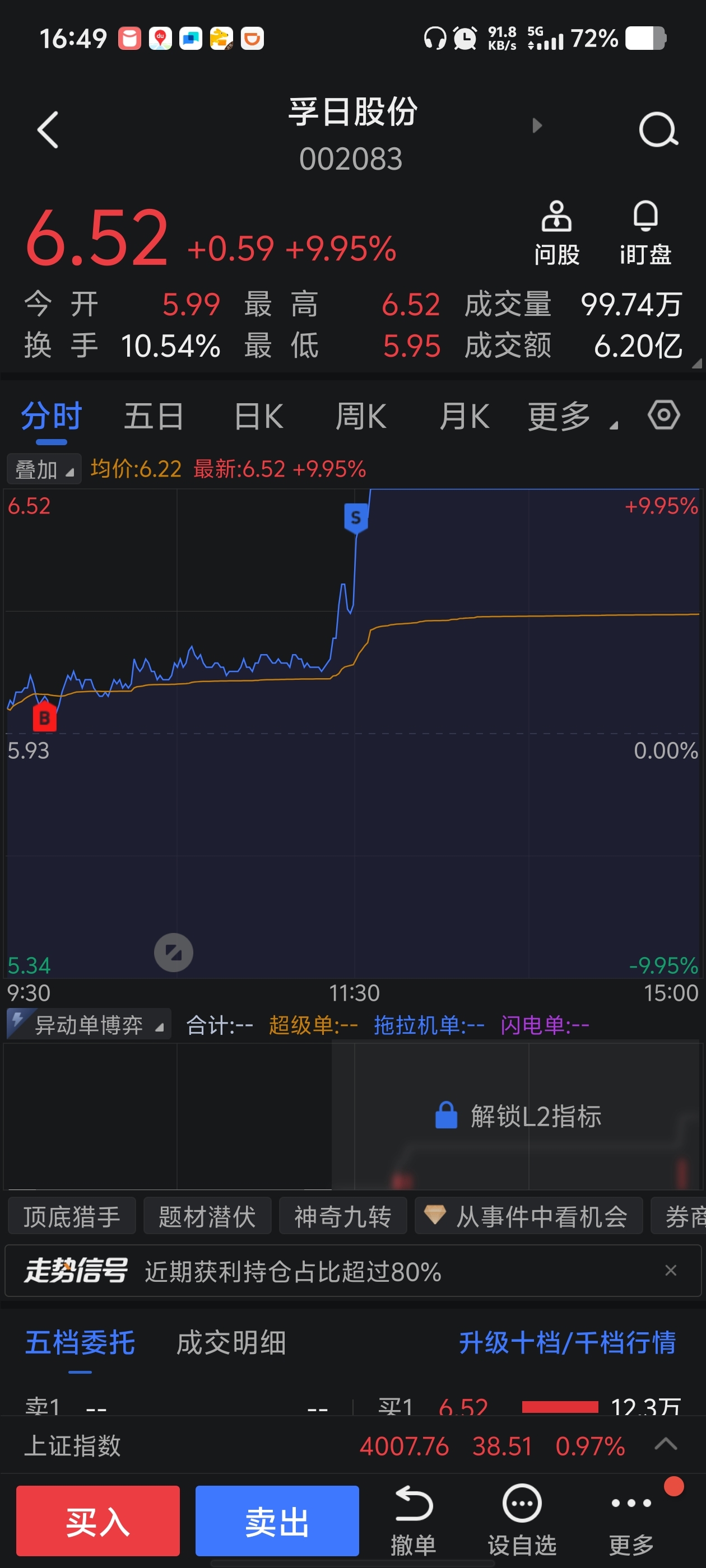Viewport: 706px width, 1568px height.
Task: Switch to the 日K chart tab
Action: [x=259, y=417]
